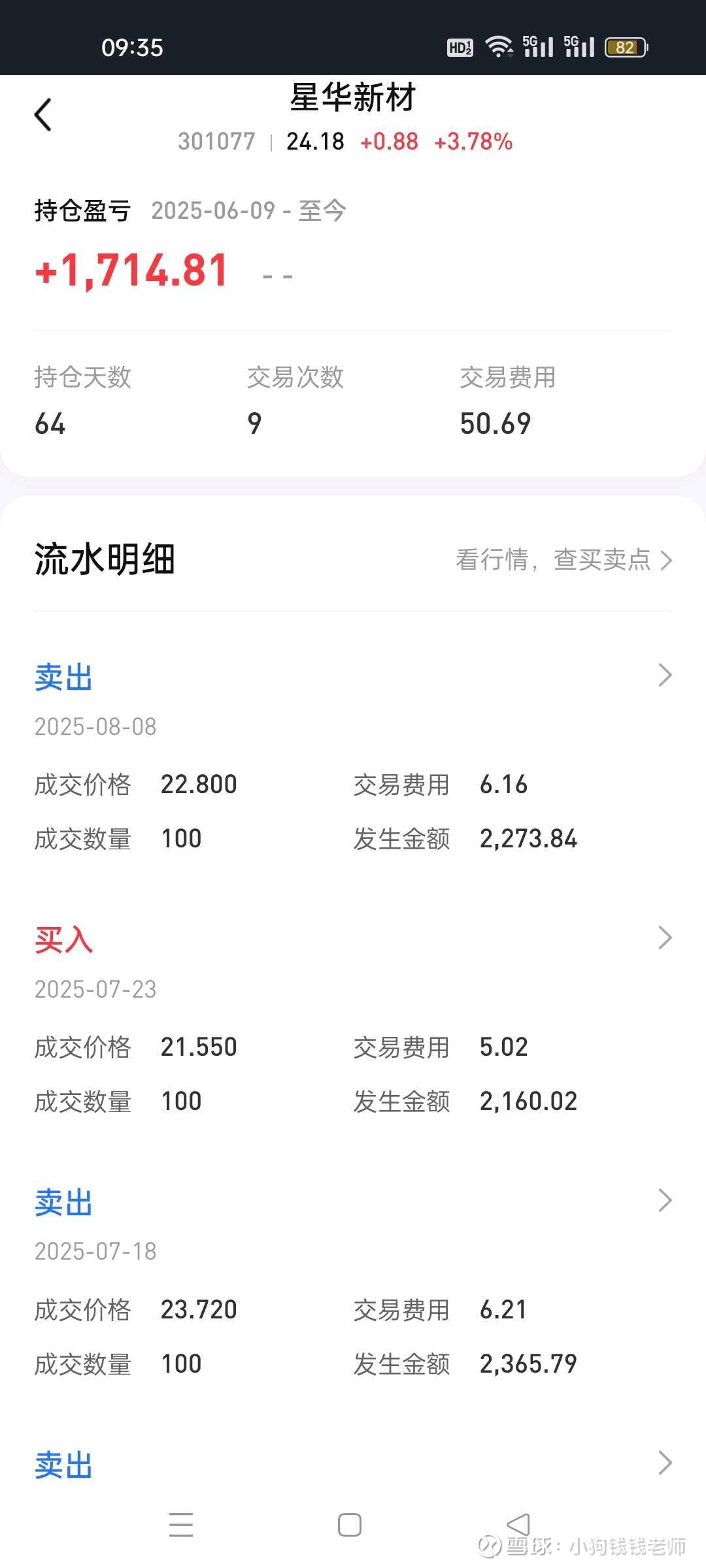The width and height of the screenshot is (706, 1568).
Task: Tap the system home button
Action: [350, 1525]
